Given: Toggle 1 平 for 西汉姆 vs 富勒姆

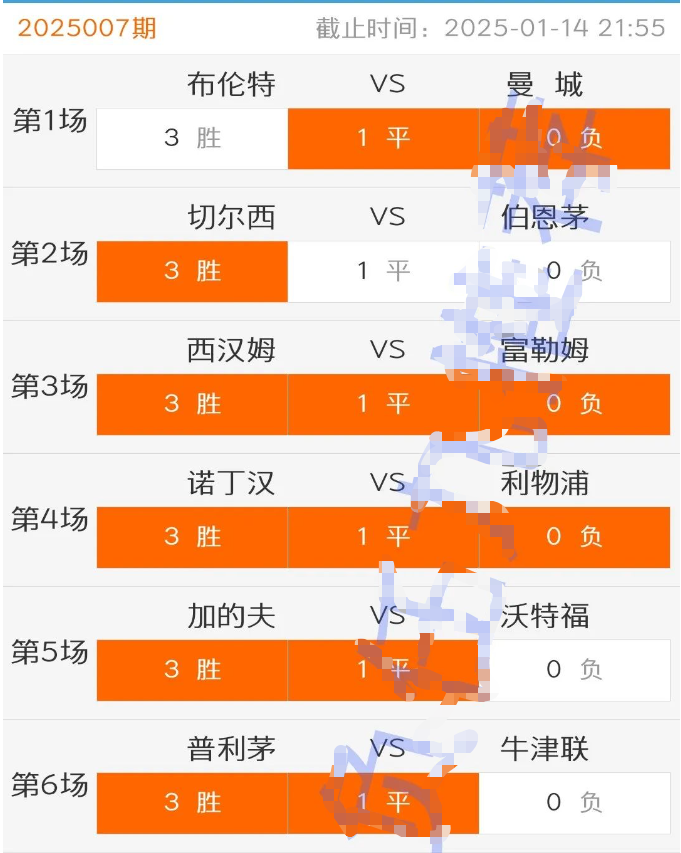Looking at the screenshot, I should (383, 404).
